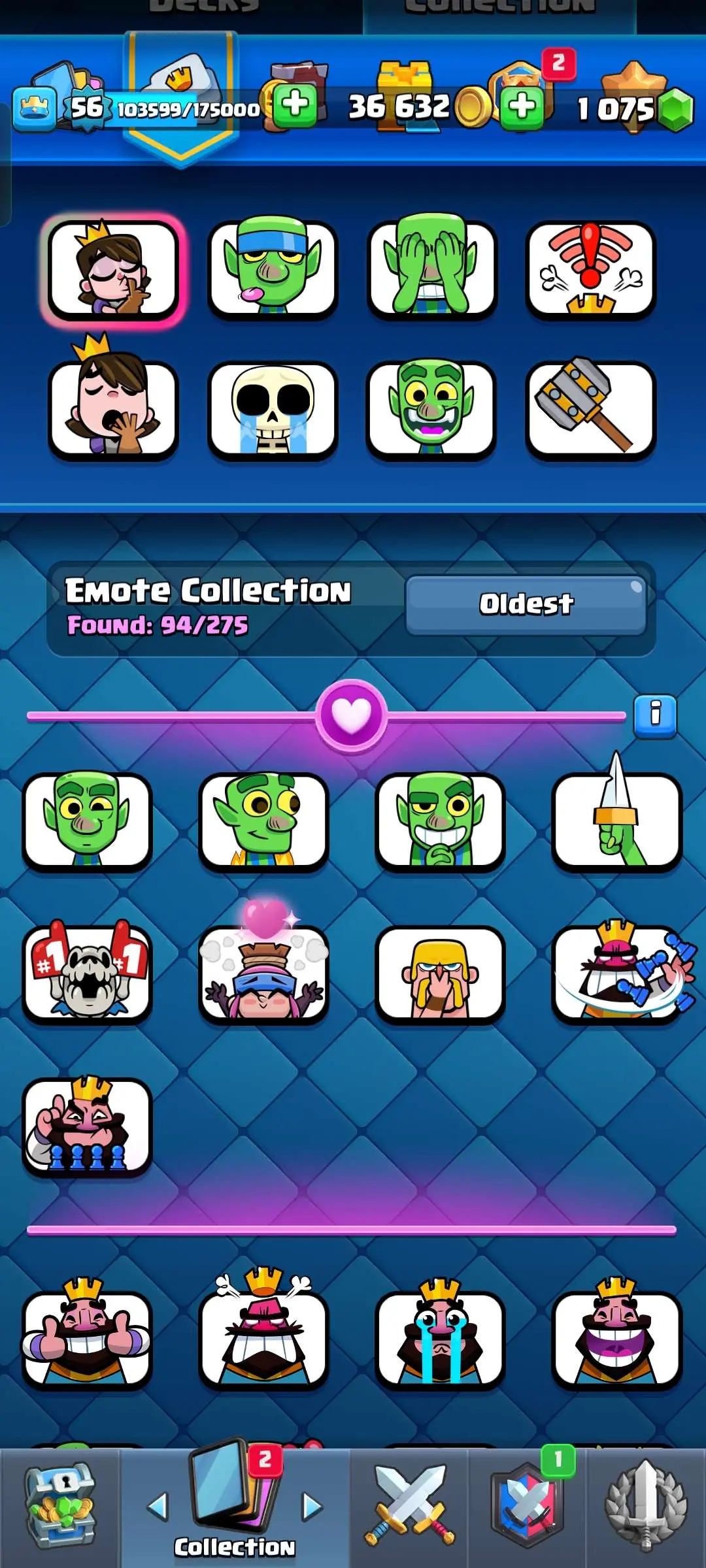
Task: Select the goblin holding a dagger emote
Action: point(616,821)
